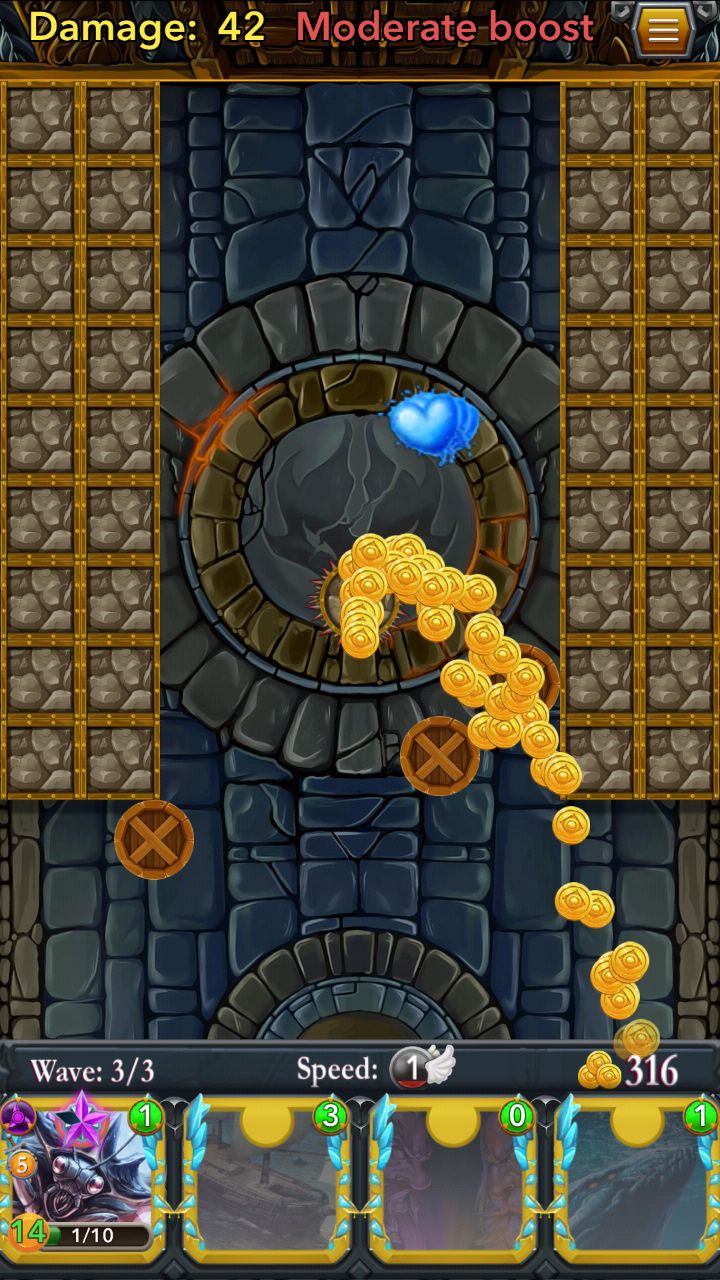Viewport: 720px width, 1280px height.
Task: Select the card costing 3
Action: coord(267,1178)
